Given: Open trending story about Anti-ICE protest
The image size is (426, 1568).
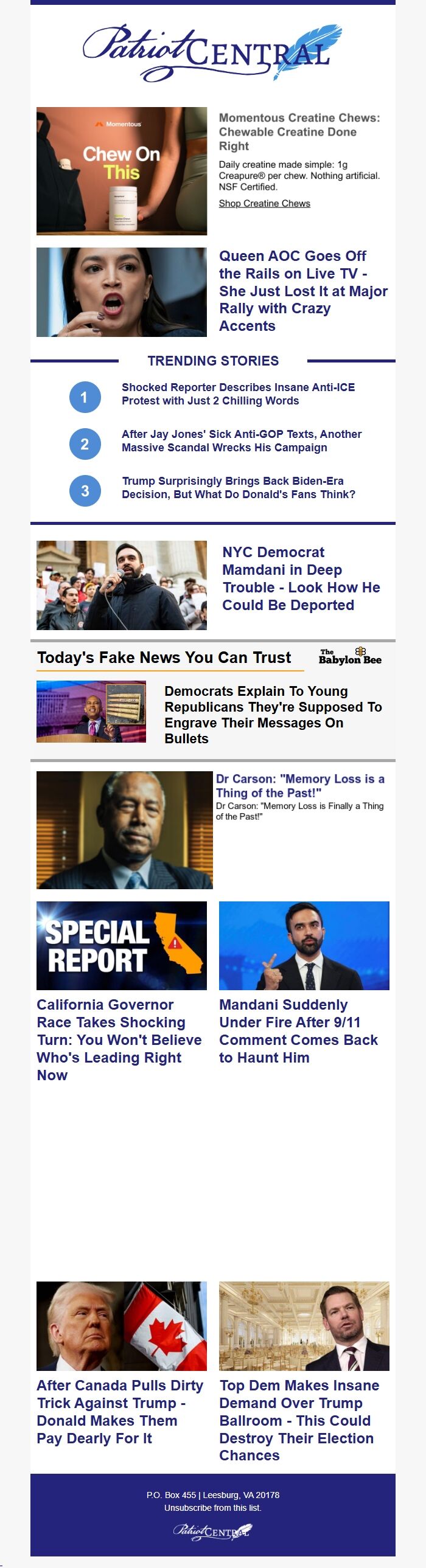Looking at the screenshot, I should [x=238, y=394].
